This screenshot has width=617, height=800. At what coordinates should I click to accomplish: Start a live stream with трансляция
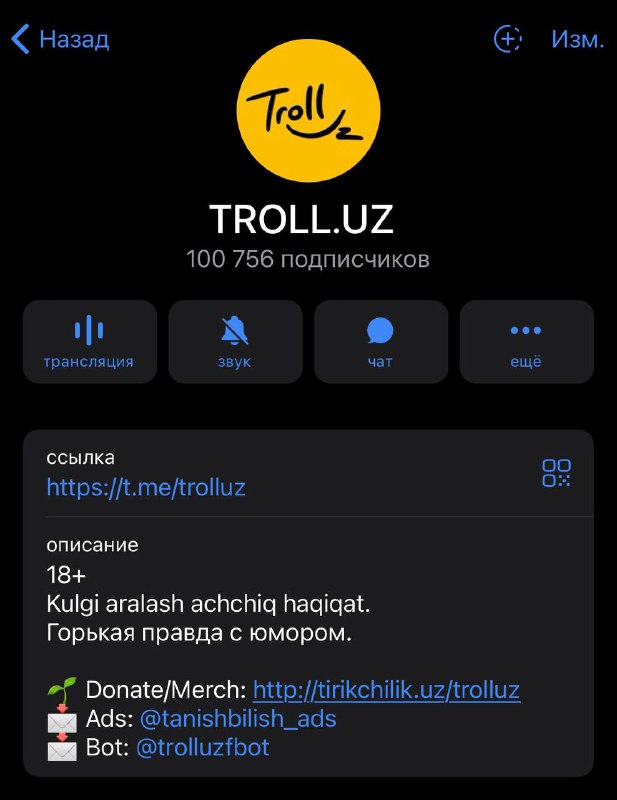point(89,341)
